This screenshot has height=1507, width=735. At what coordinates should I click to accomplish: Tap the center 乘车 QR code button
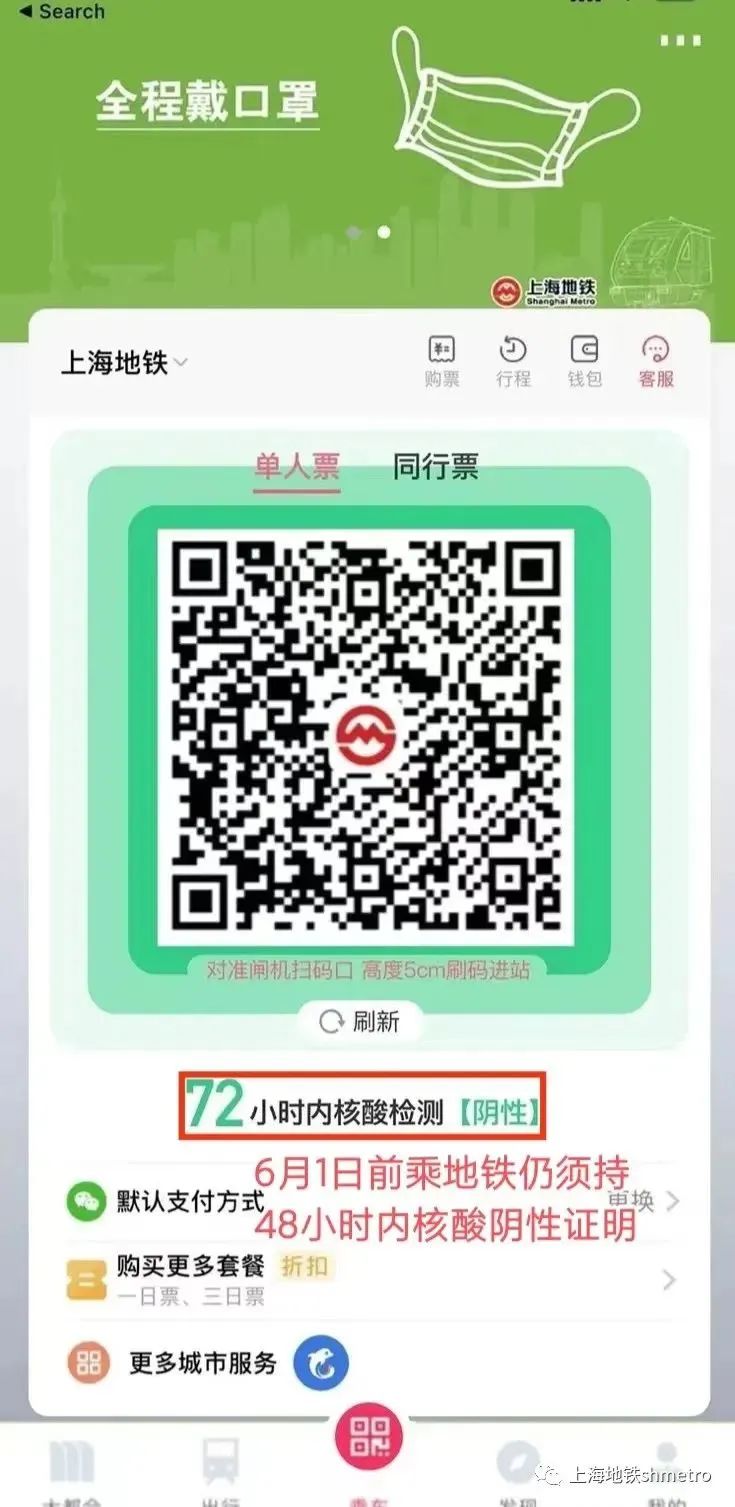click(369, 1439)
